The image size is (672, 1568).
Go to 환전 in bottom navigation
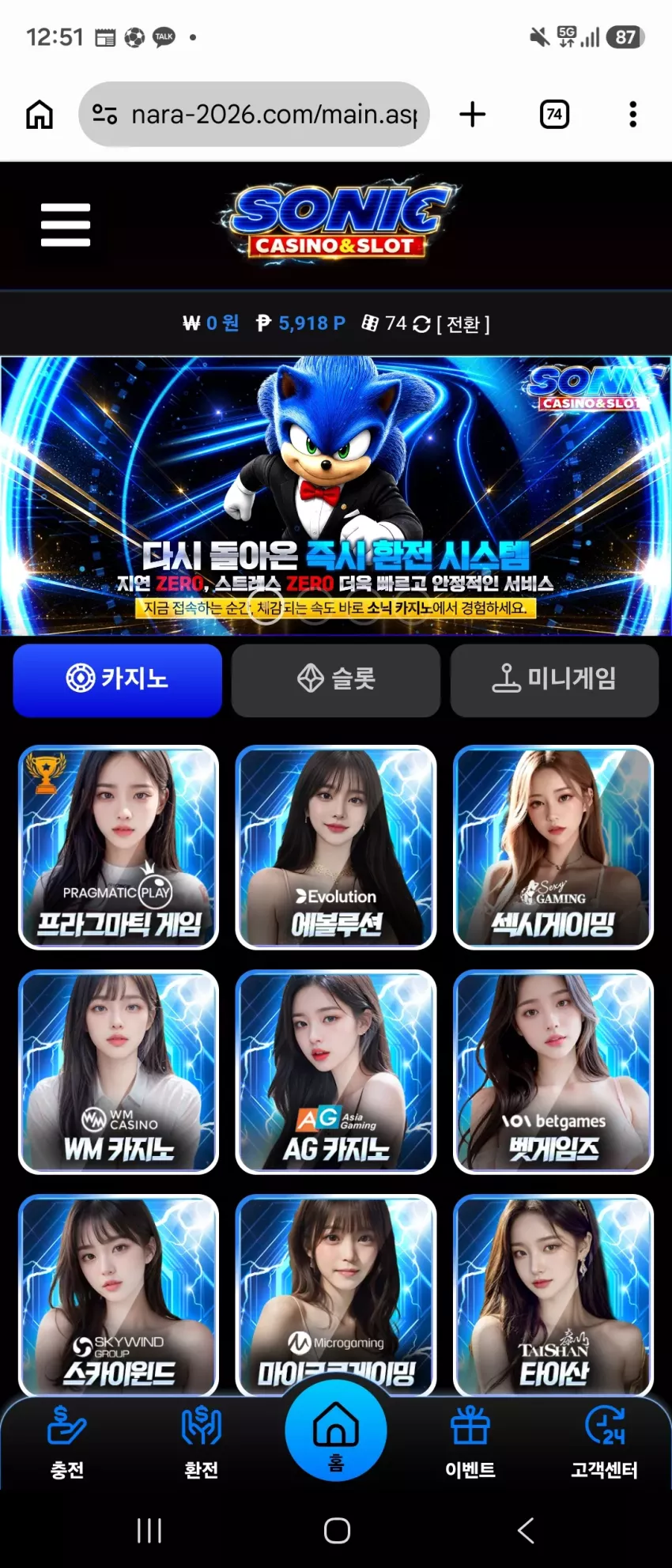click(x=202, y=1443)
